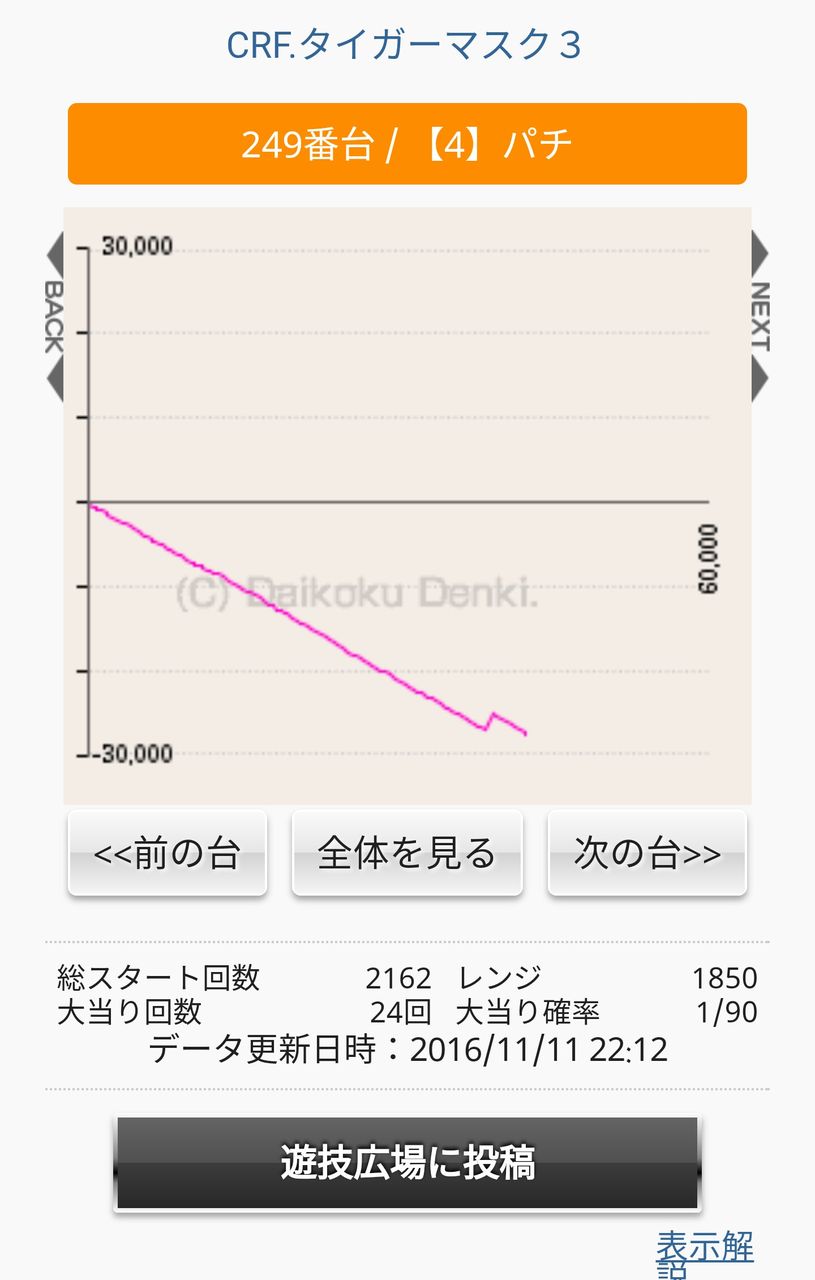The height and width of the screenshot is (1280, 815).
Task: Tap 全体を見る to view the whole graph
Action: pyautogui.click(x=407, y=853)
